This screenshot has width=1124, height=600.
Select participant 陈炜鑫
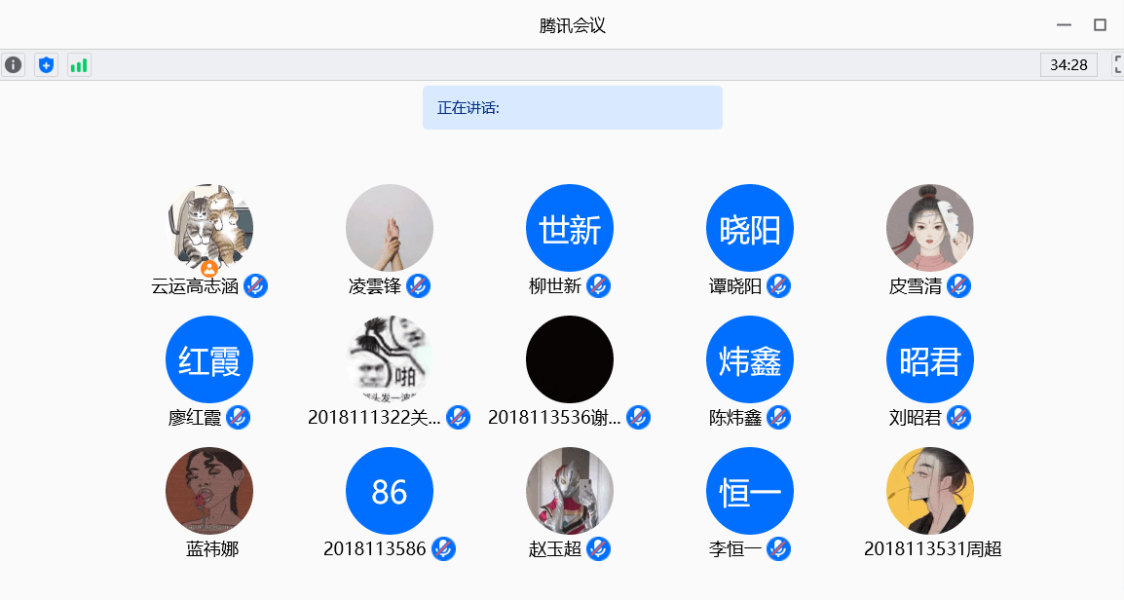(749, 359)
